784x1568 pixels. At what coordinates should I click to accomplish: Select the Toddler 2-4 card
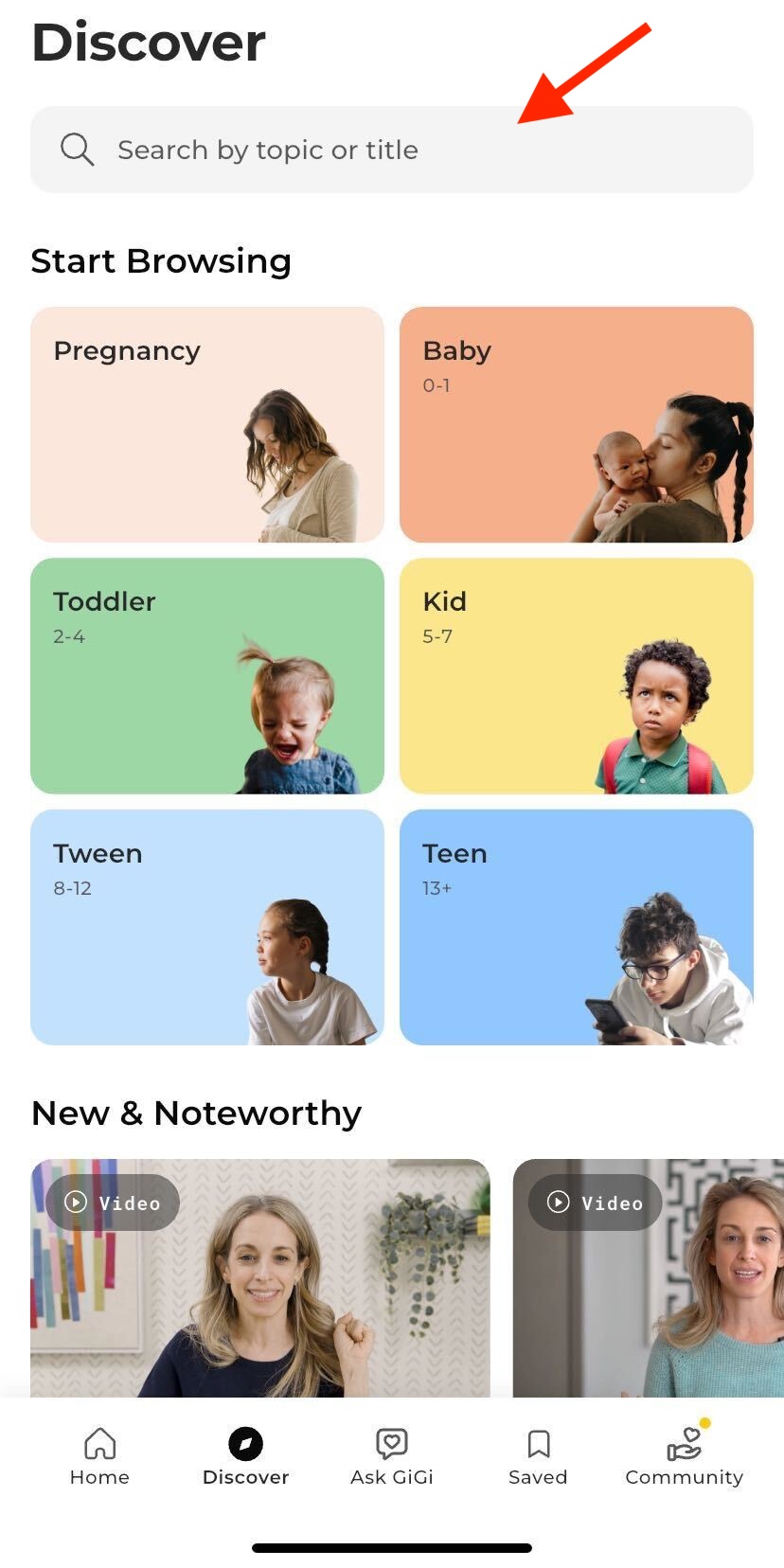(x=207, y=676)
